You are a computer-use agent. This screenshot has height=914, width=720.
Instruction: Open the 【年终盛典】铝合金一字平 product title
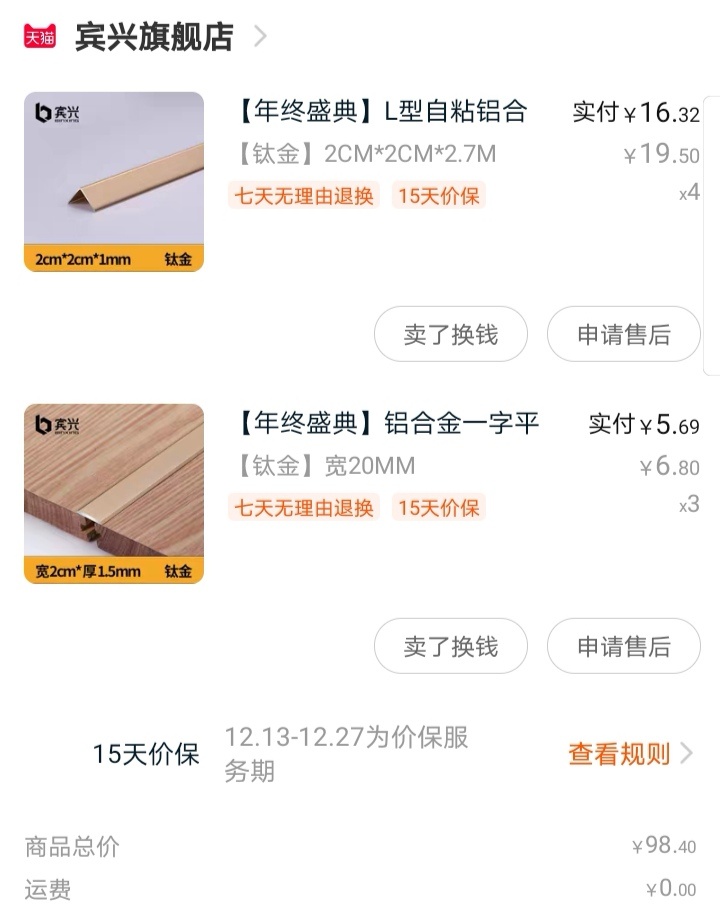tap(387, 423)
